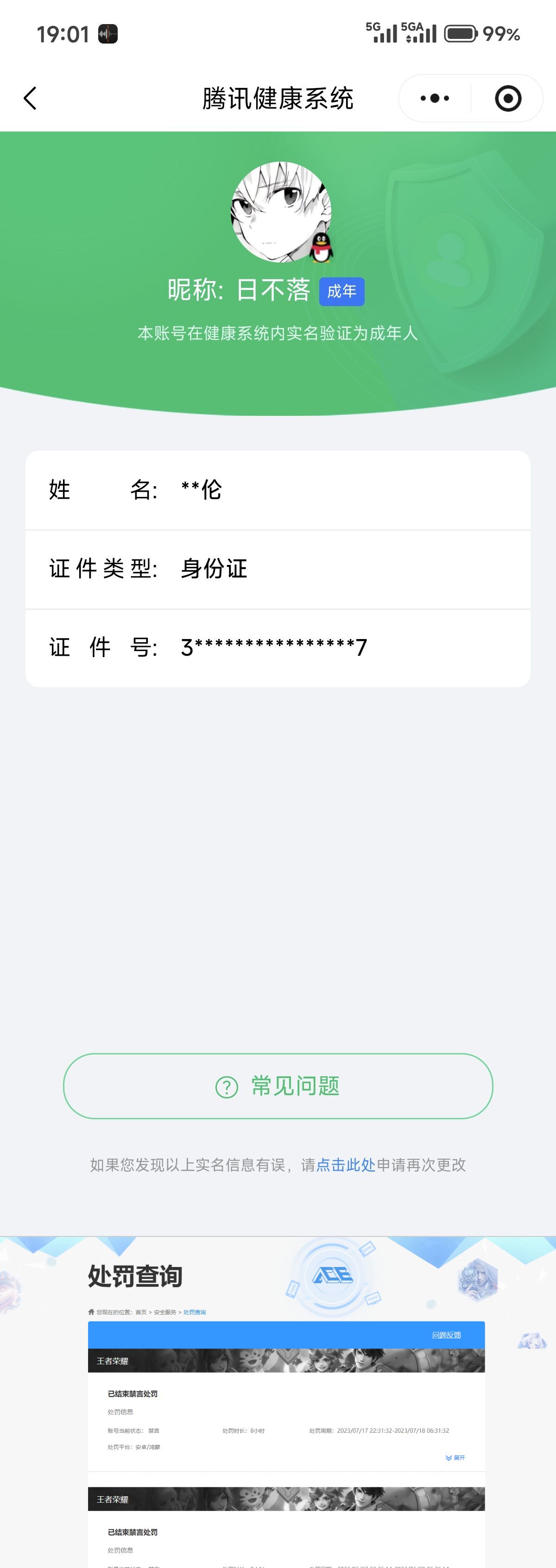Open the 常见问题 help button
The width and height of the screenshot is (556, 1568).
[278, 1086]
